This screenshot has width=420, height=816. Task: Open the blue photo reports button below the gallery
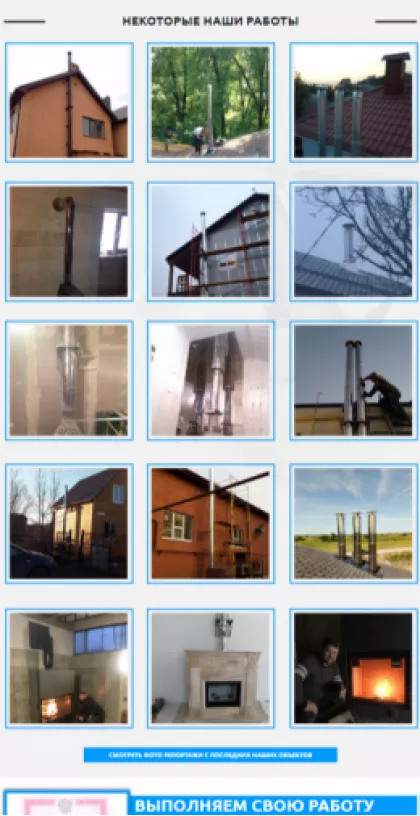click(x=210, y=755)
